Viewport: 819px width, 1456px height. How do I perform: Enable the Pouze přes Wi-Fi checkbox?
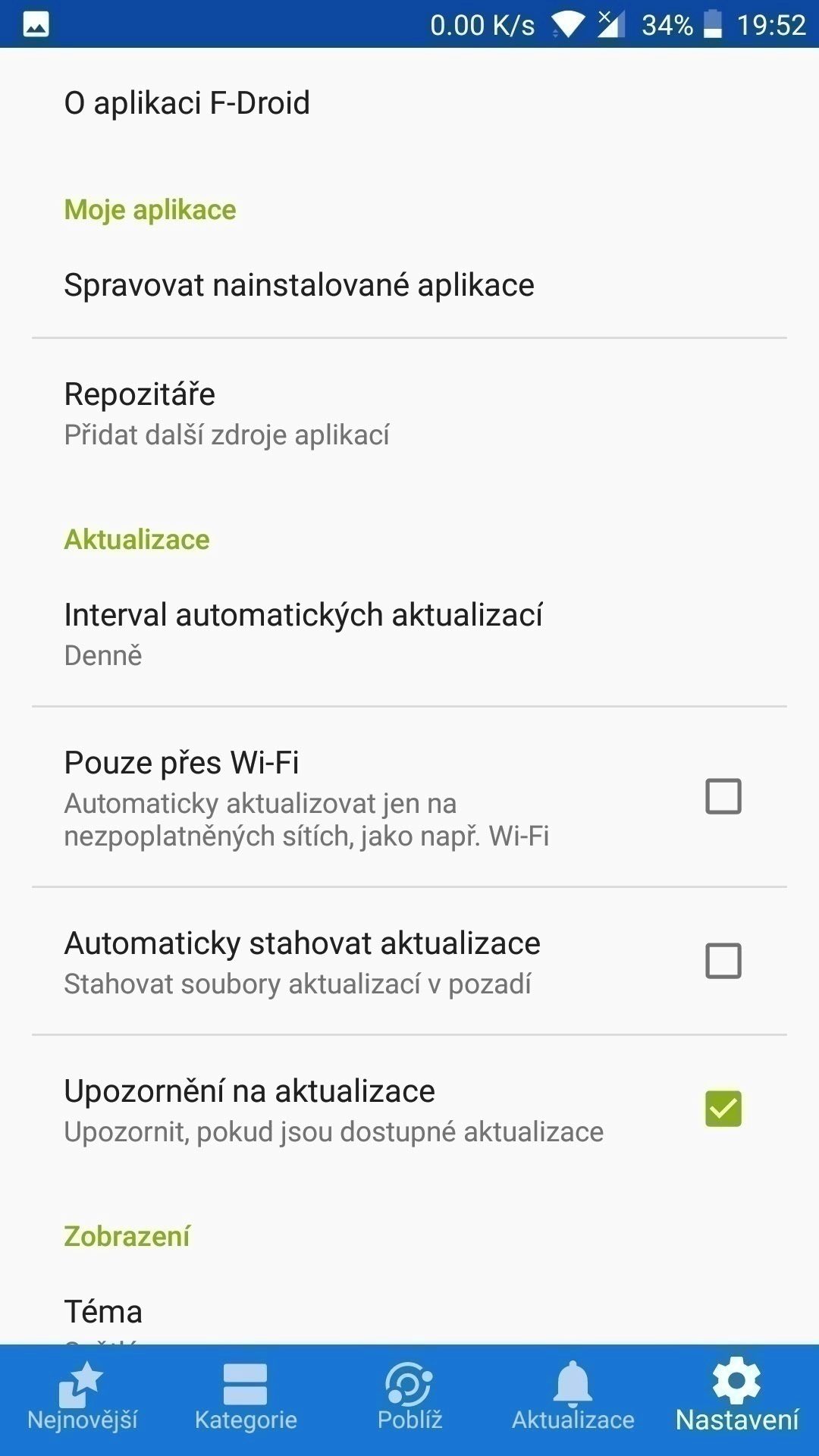tap(723, 796)
